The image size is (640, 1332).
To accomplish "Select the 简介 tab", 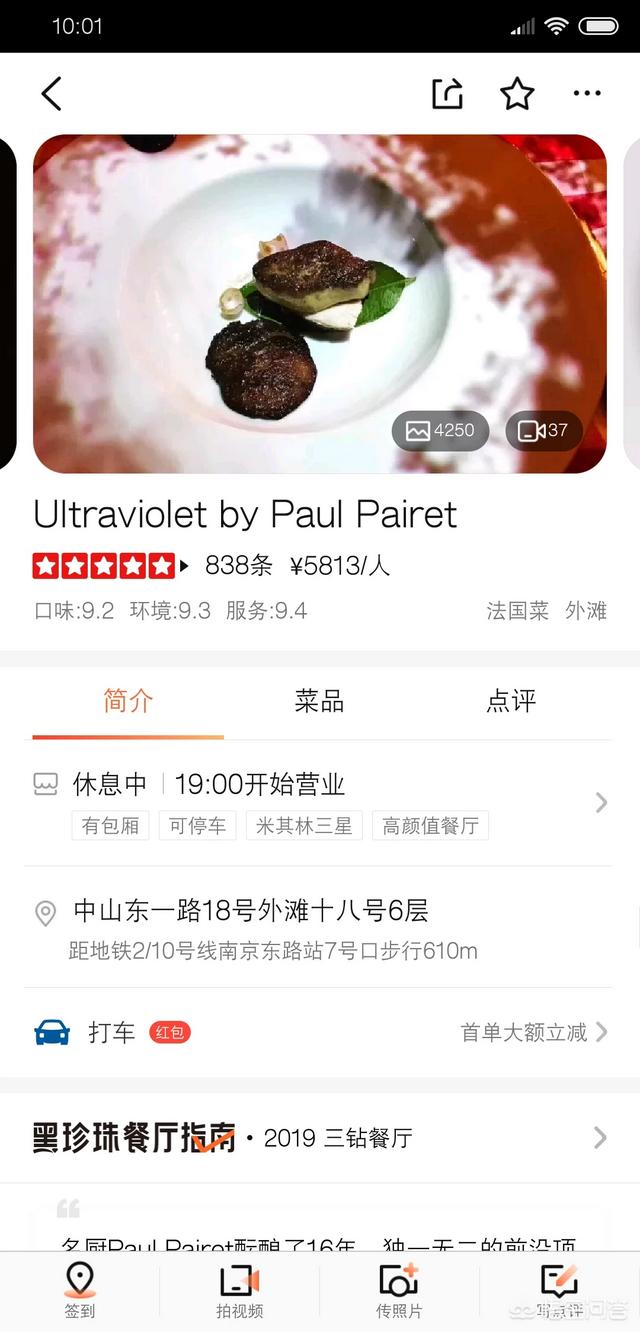I will [128, 701].
